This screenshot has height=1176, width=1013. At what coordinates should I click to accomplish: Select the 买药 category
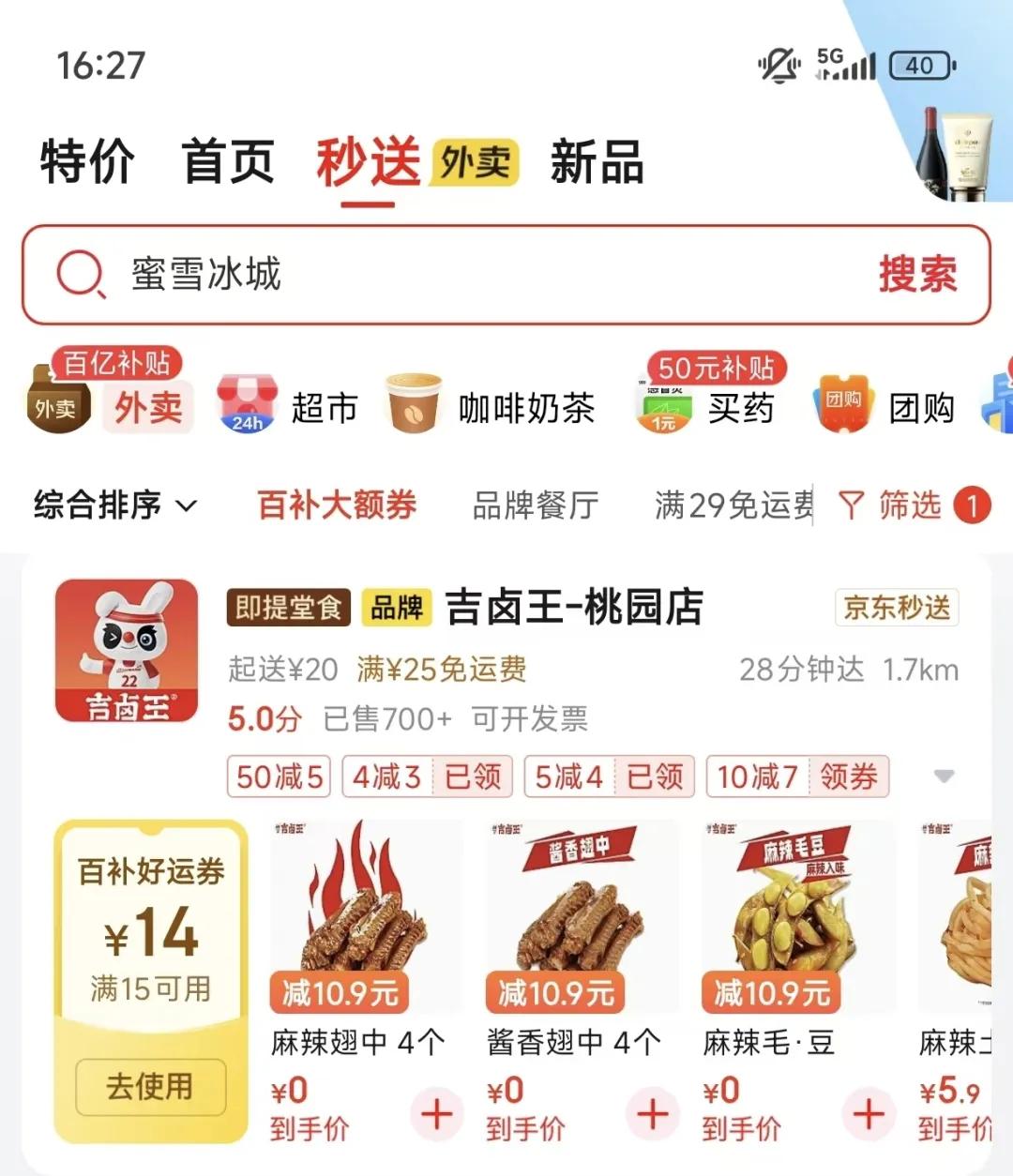[707, 408]
